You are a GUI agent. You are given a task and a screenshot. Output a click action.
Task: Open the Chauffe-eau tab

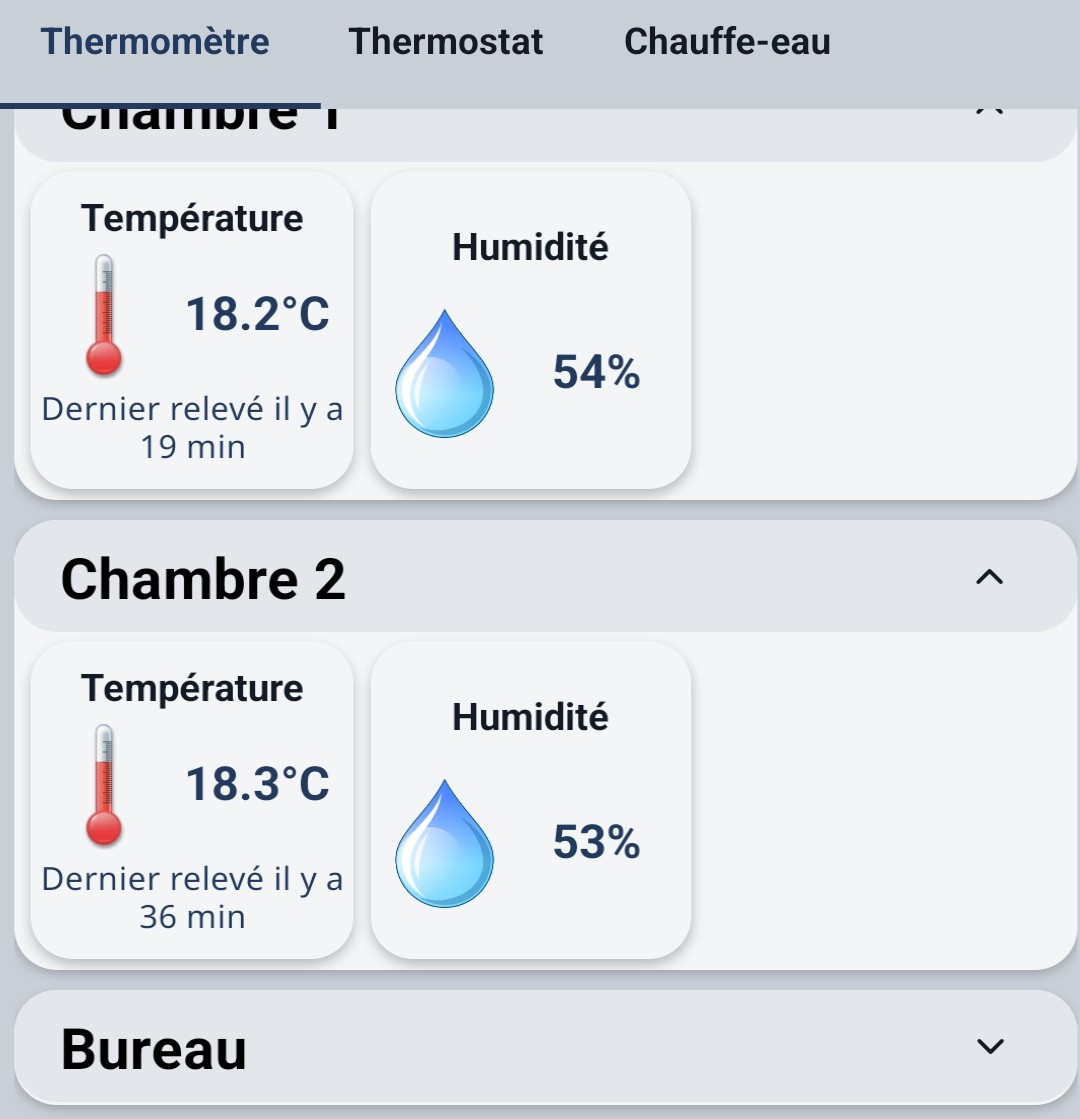(727, 42)
